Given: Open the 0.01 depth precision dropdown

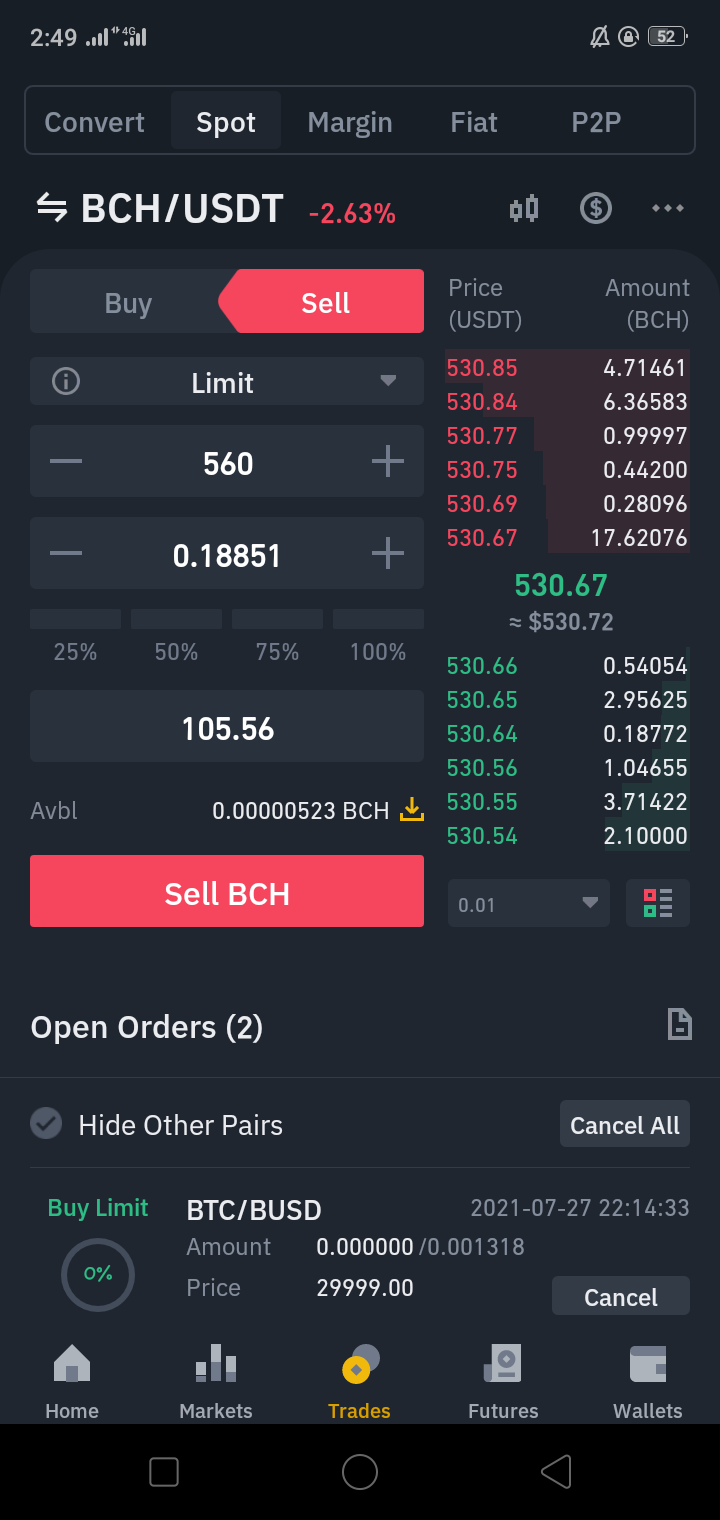Looking at the screenshot, I should click(x=529, y=903).
